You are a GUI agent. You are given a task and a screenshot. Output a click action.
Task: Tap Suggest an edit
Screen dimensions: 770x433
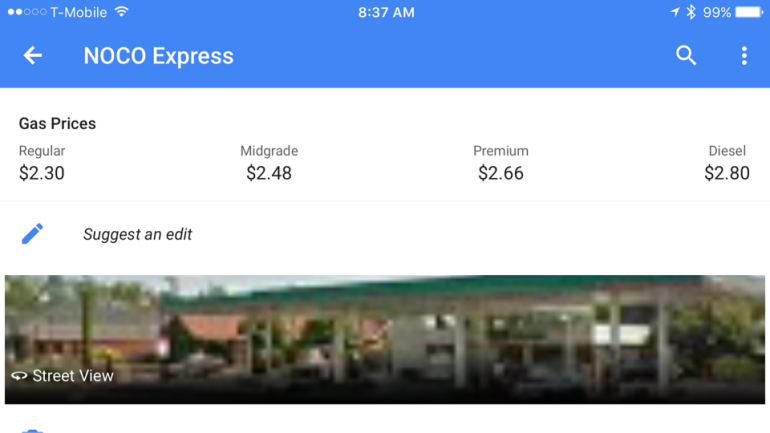point(137,234)
